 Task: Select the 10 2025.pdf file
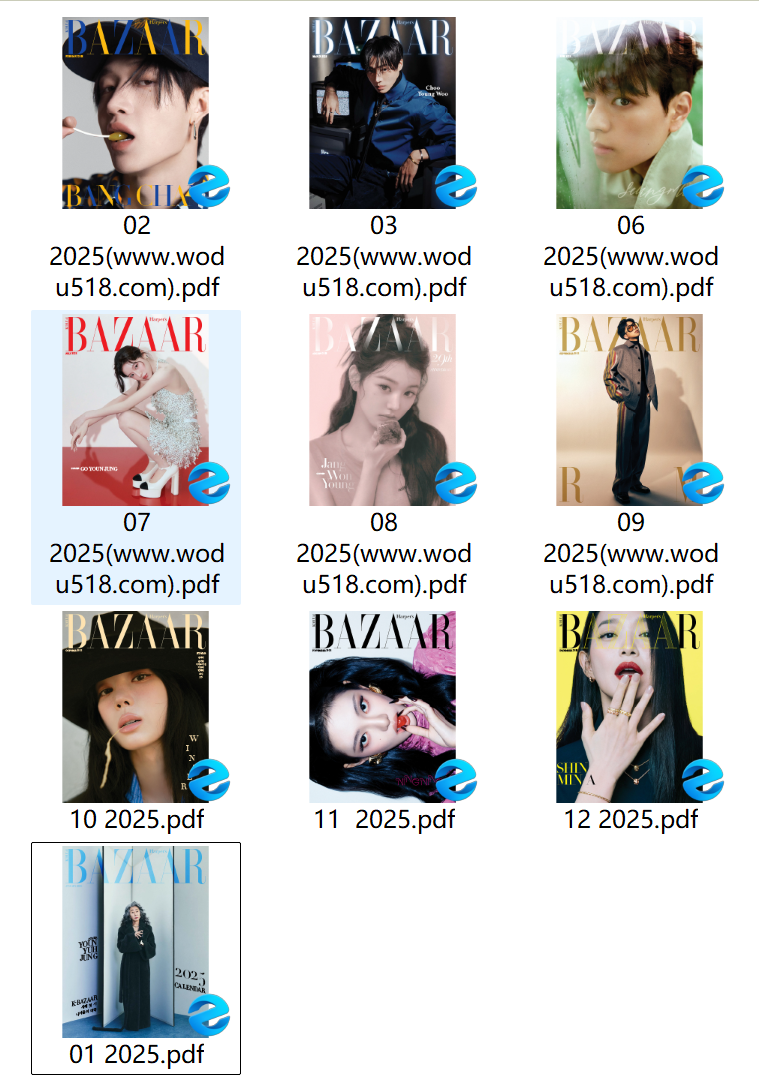tap(135, 706)
